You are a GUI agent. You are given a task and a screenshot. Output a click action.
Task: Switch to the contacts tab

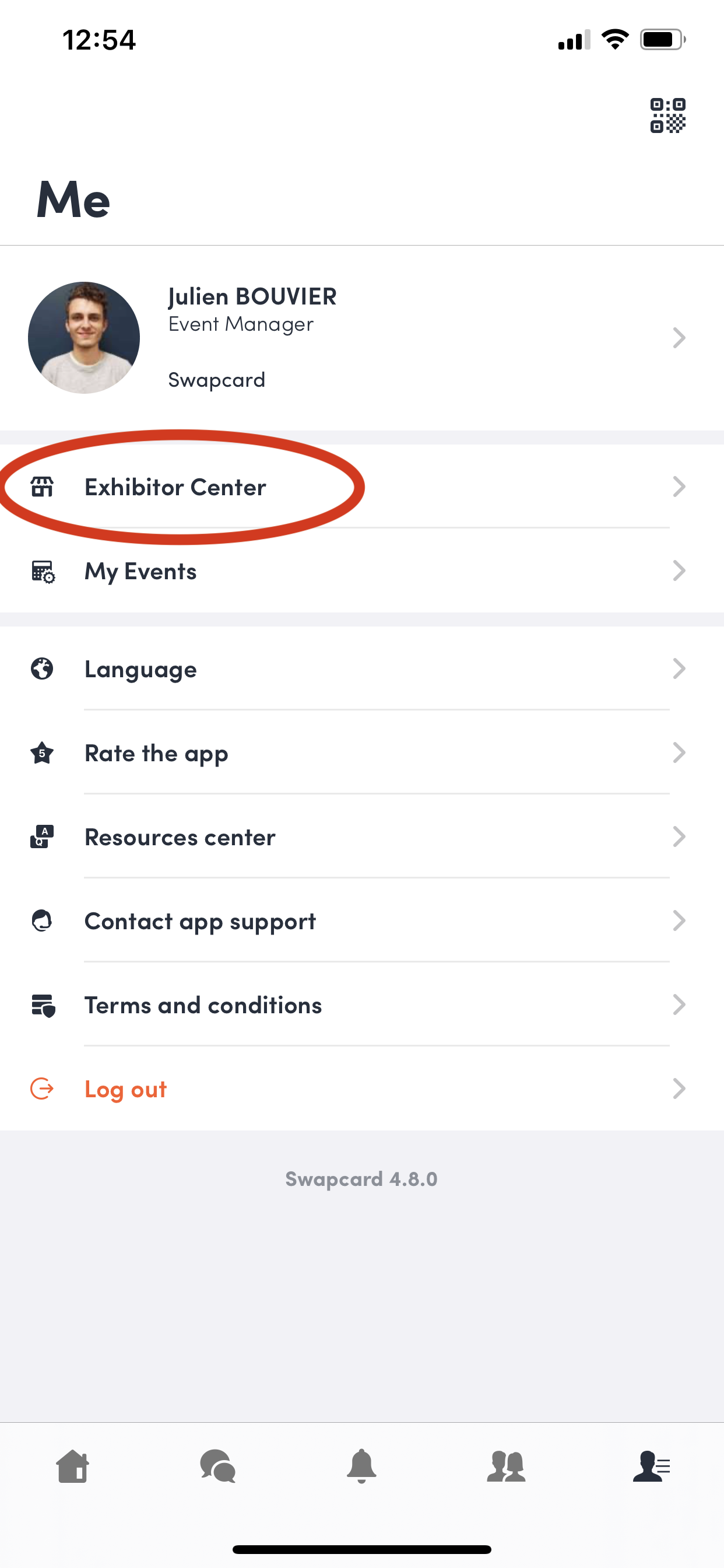click(x=506, y=1466)
